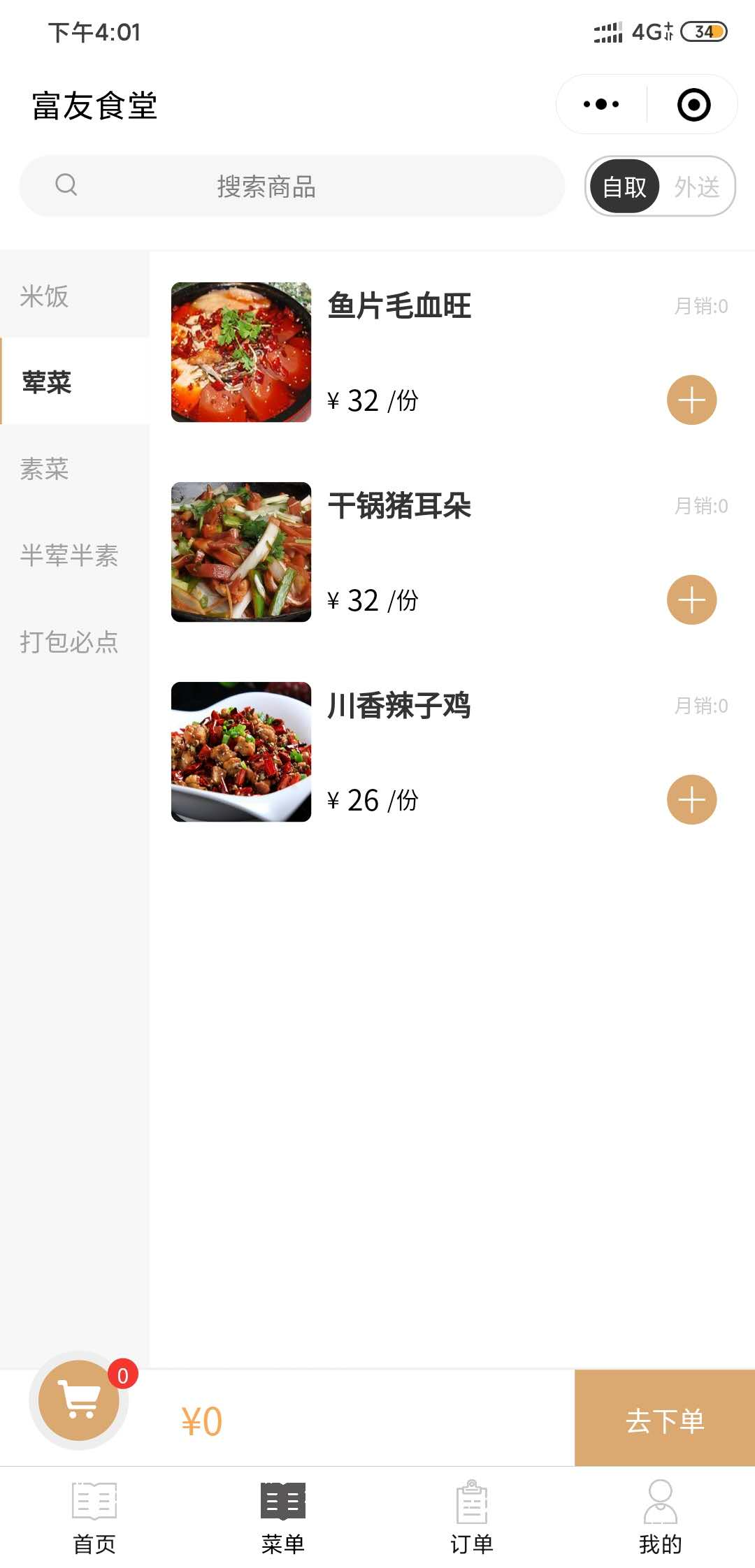Add 鱼片毛血旺 to the cart
Viewport: 755px width, 1568px height.
pyautogui.click(x=691, y=400)
